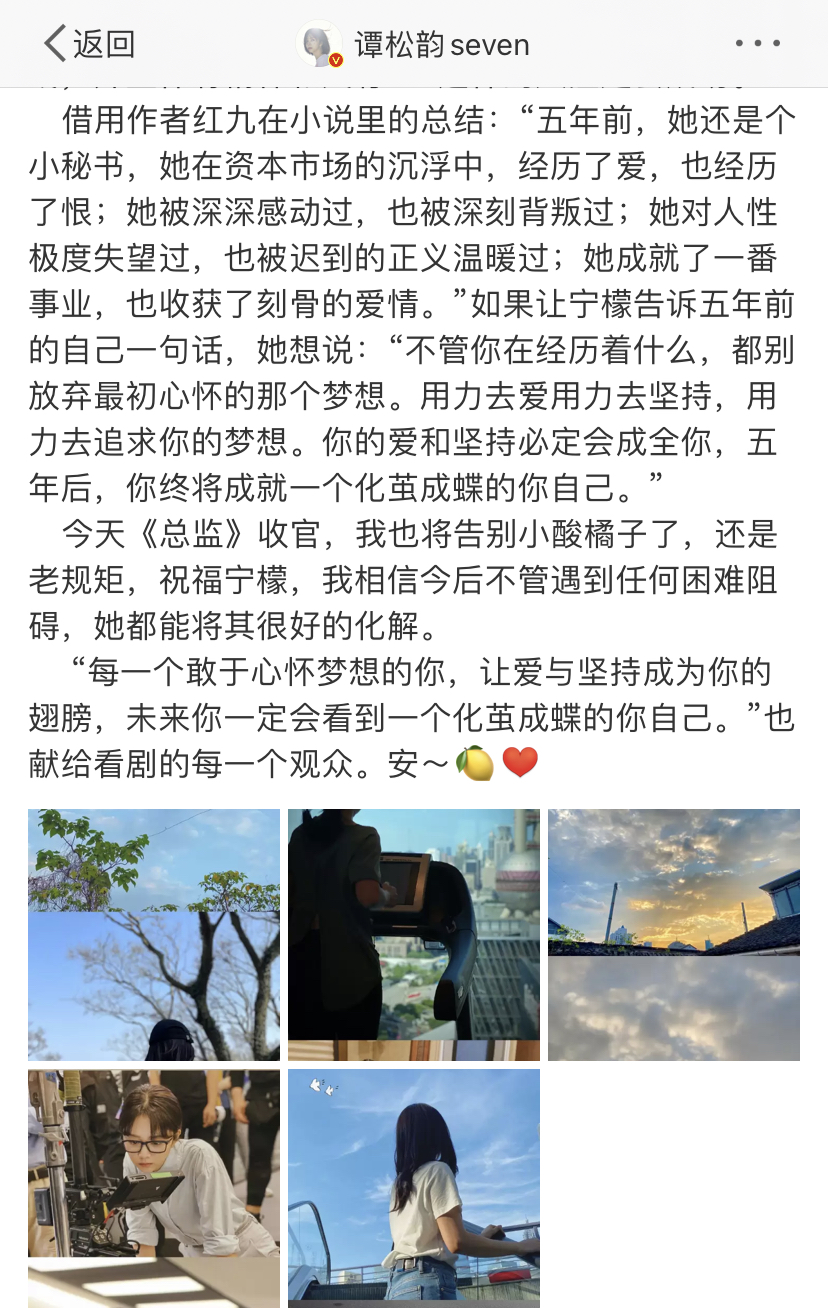This screenshot has height=1308, width=828.
Task: Open the photo of tree branches against sky
Action: (x=154, y=935)
